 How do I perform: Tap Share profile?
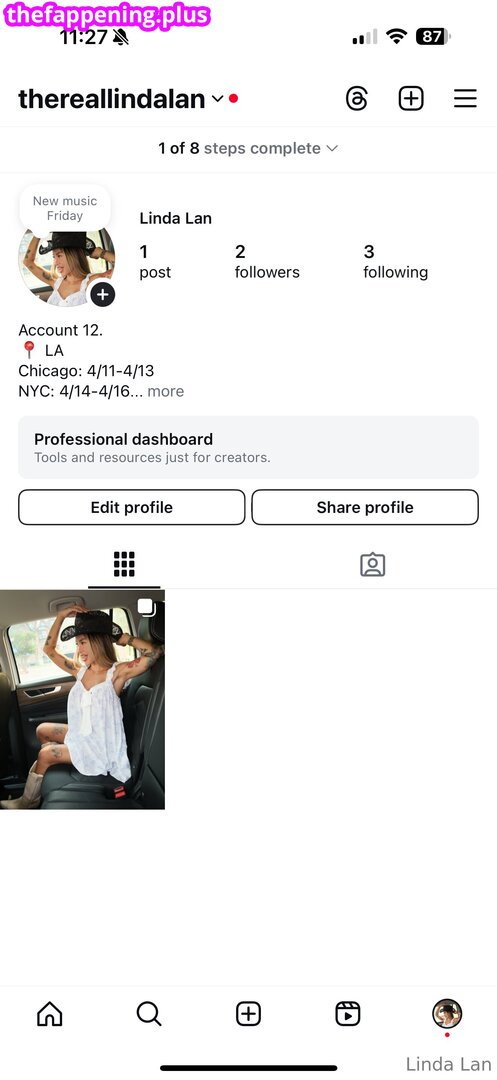[x=365, y=508]
